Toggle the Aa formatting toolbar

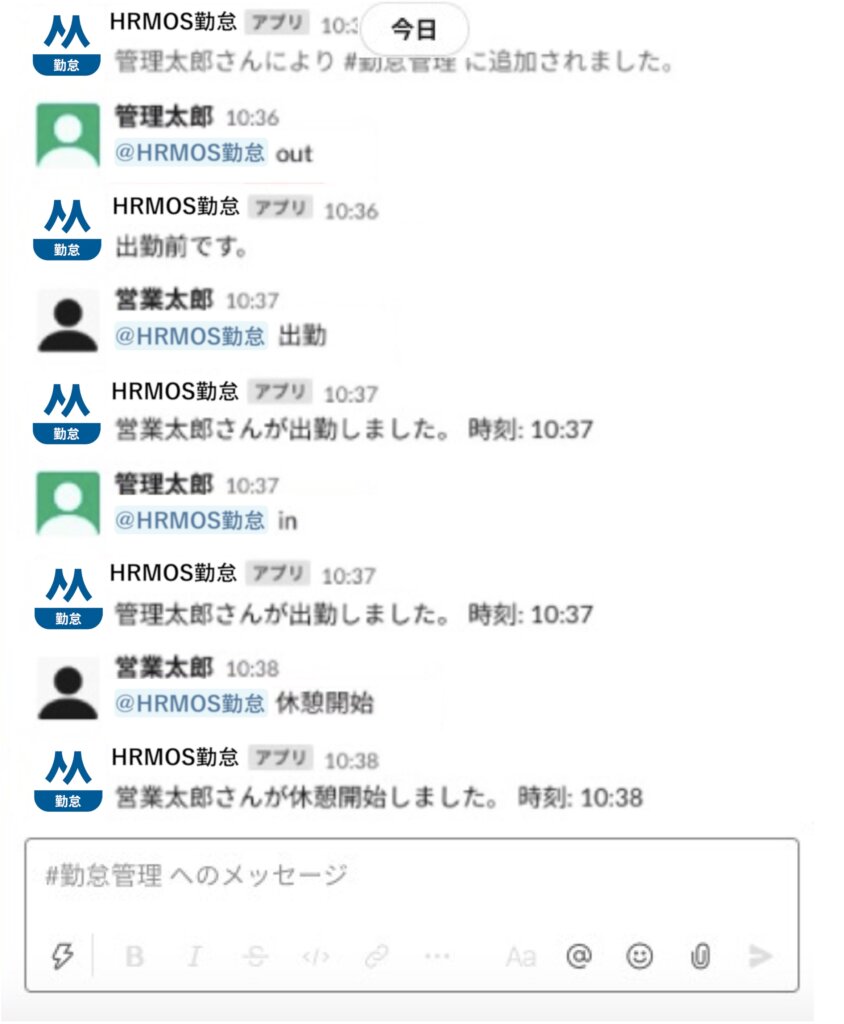coord(520,957)
